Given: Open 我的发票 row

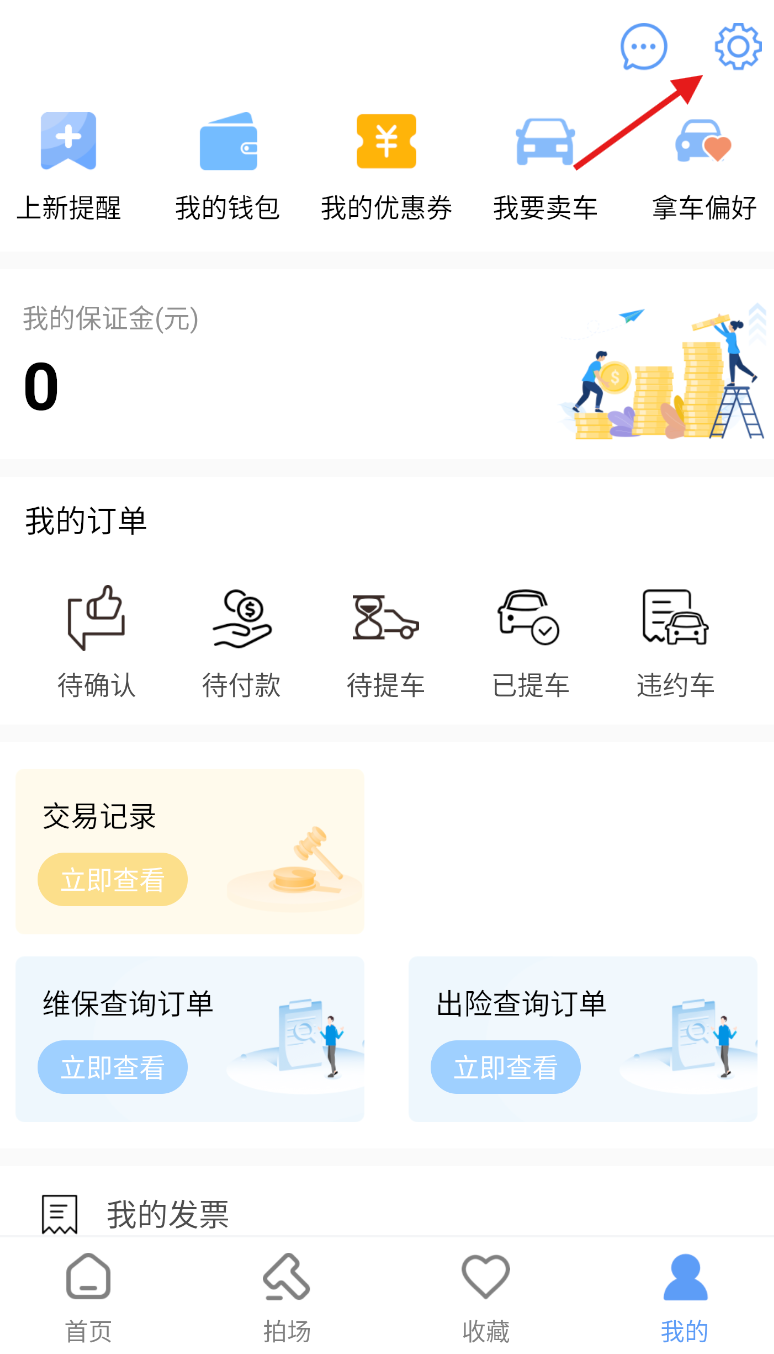Looking at the screenshot, I should (387, 1214).
